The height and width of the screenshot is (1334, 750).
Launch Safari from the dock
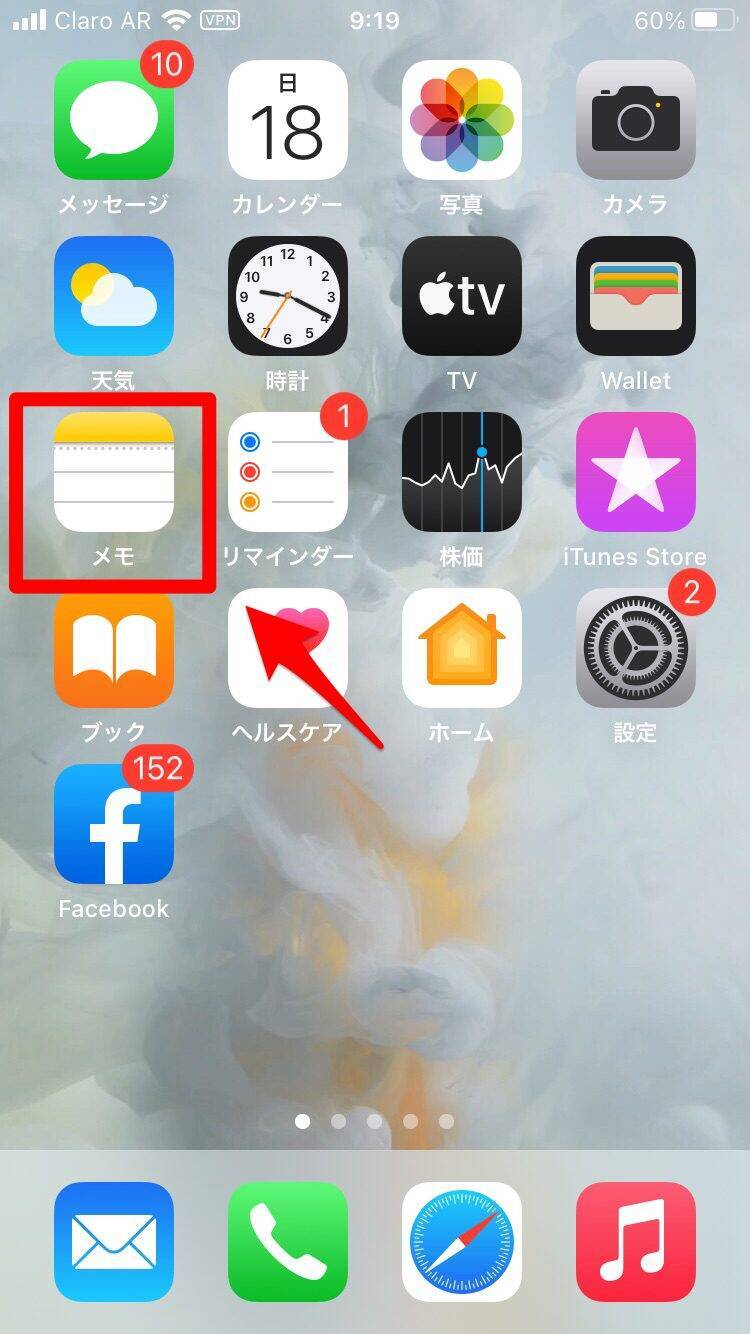461,1241
